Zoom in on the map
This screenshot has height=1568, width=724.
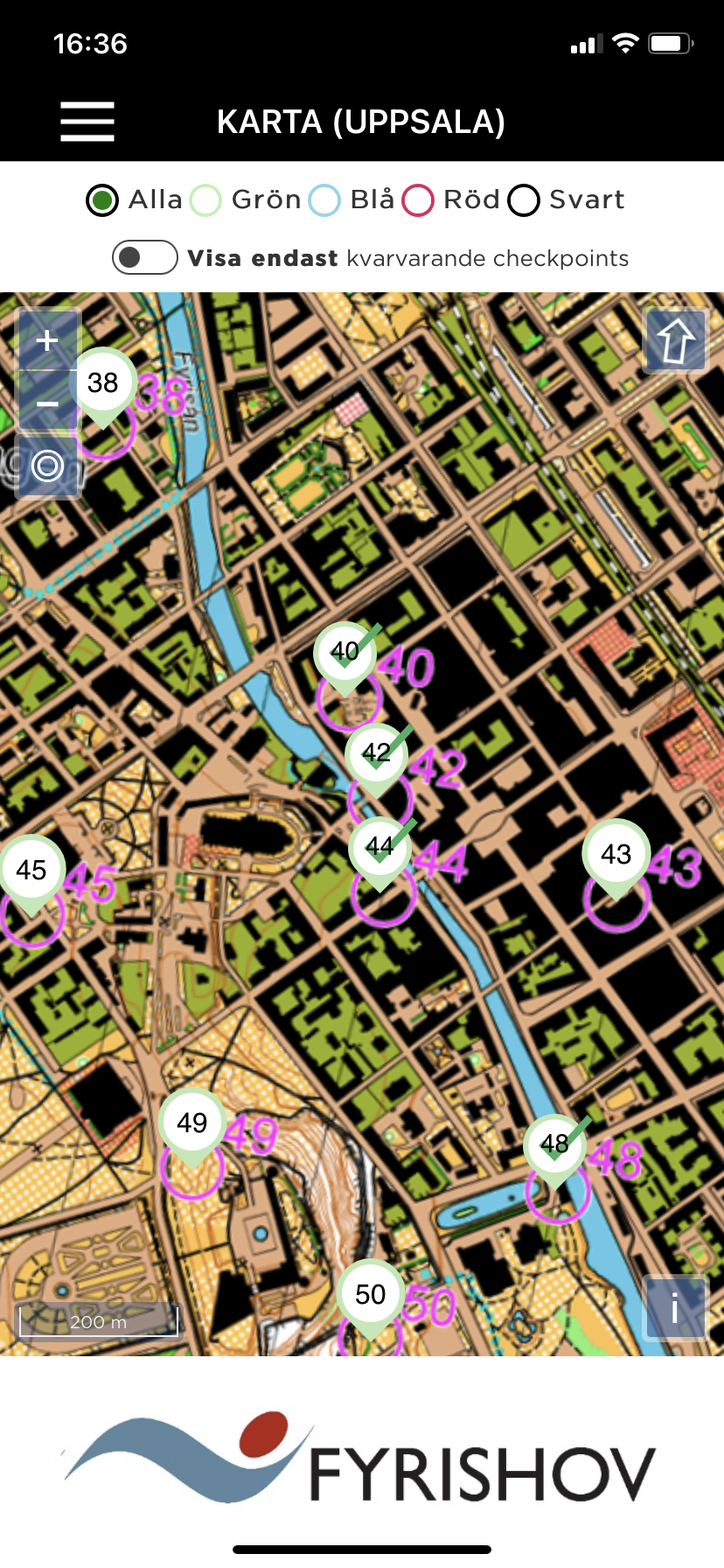tap(48, 339)
